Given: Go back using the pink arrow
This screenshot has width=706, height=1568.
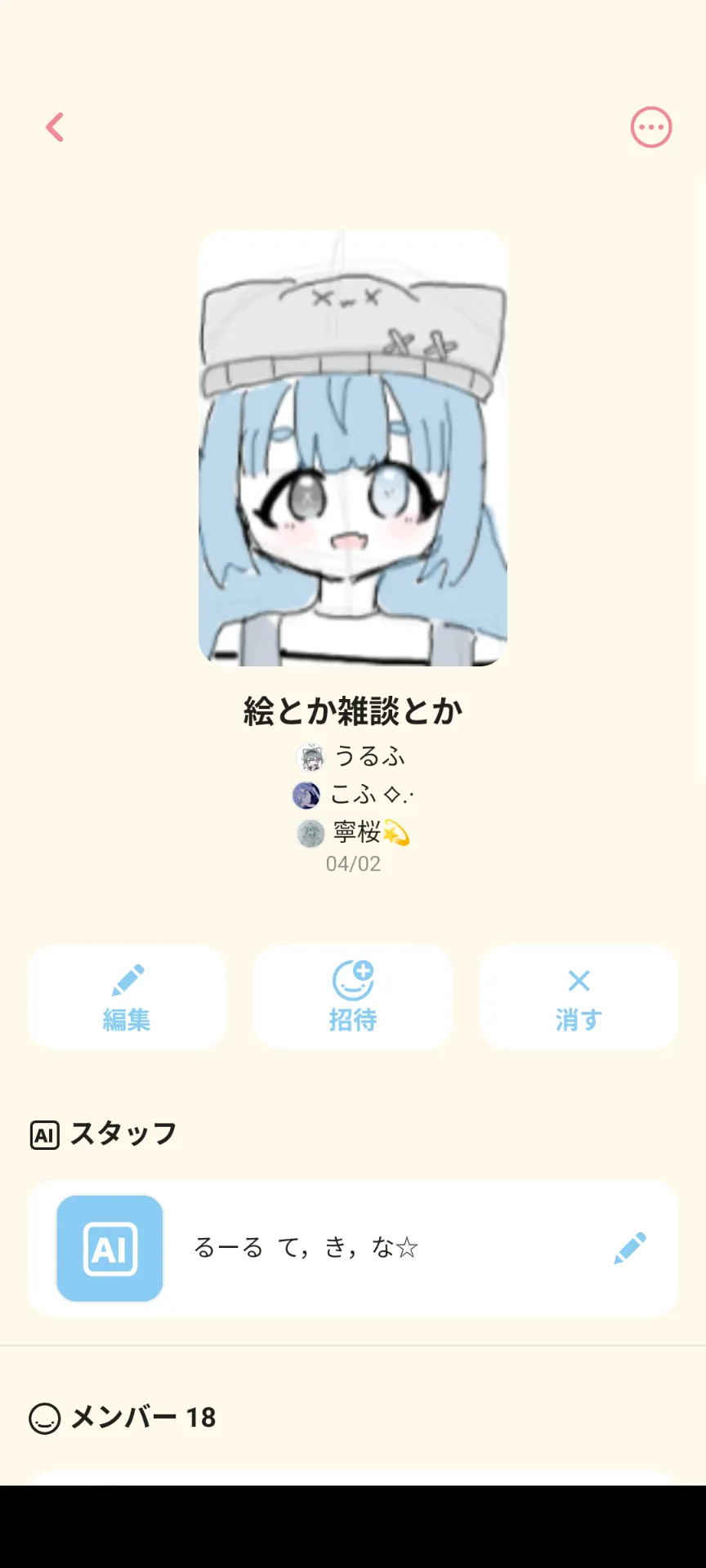Looking at the screenshot, I should click(x=55, y=127).
